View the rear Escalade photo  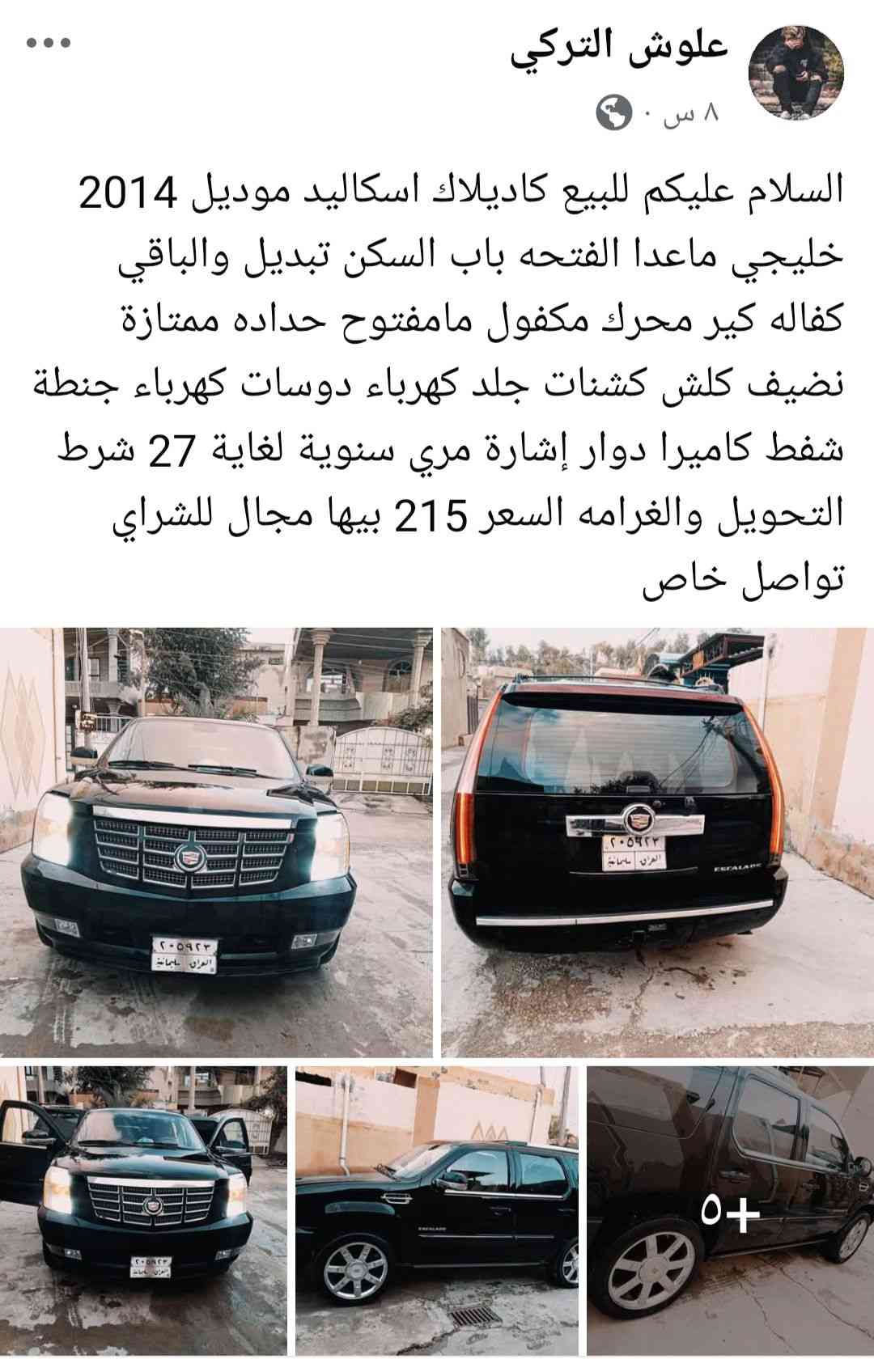(x=657, y=841)
